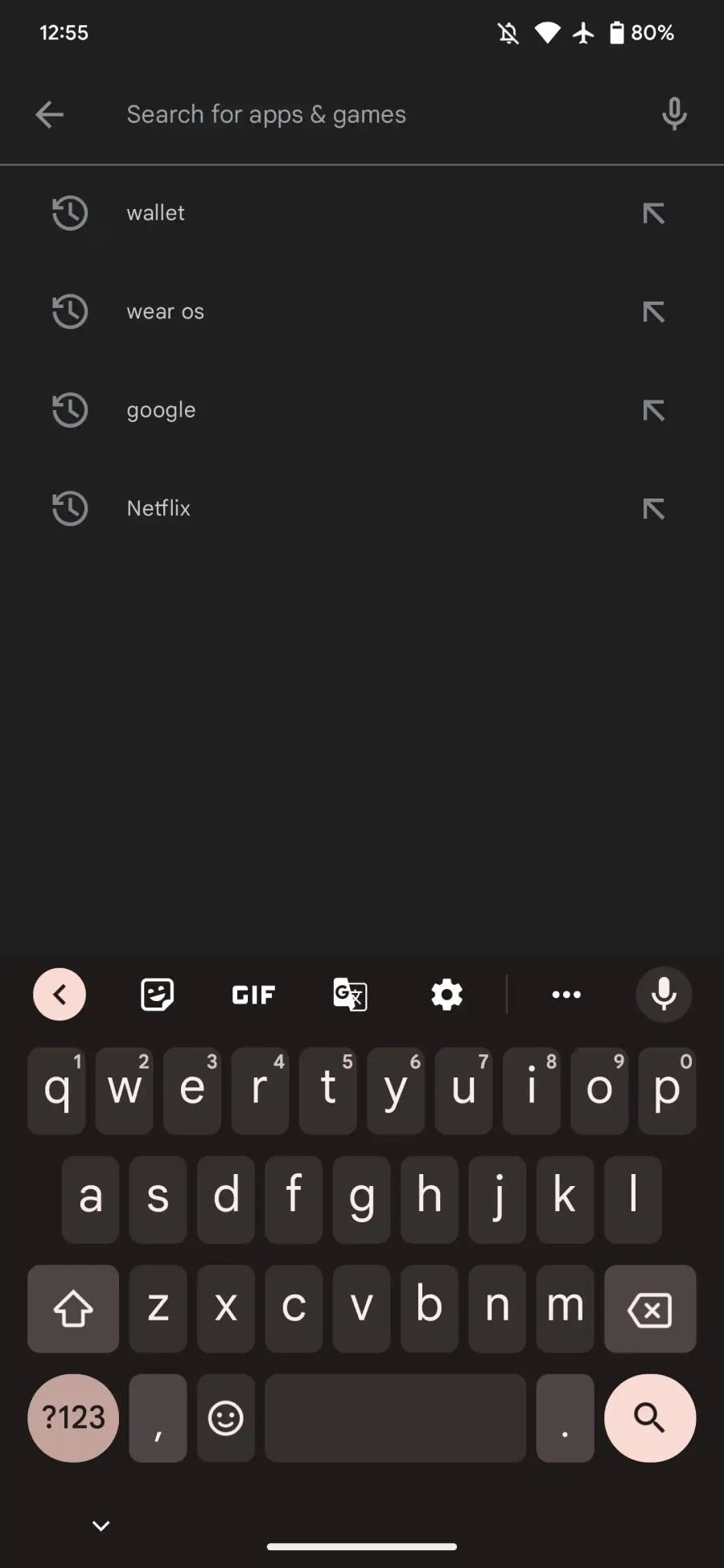
Task: Start voice search with the search bar microphone
Action: 674,114
